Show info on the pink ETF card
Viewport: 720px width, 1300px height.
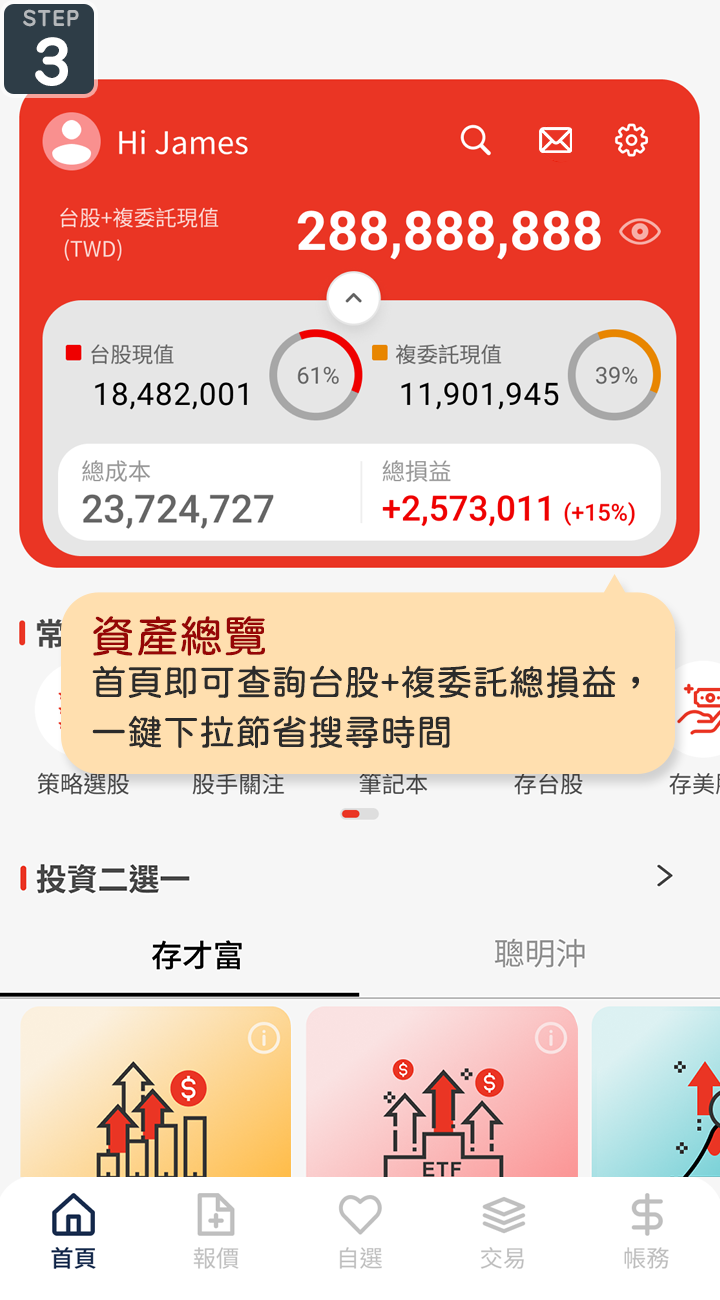click(550, 1039)
